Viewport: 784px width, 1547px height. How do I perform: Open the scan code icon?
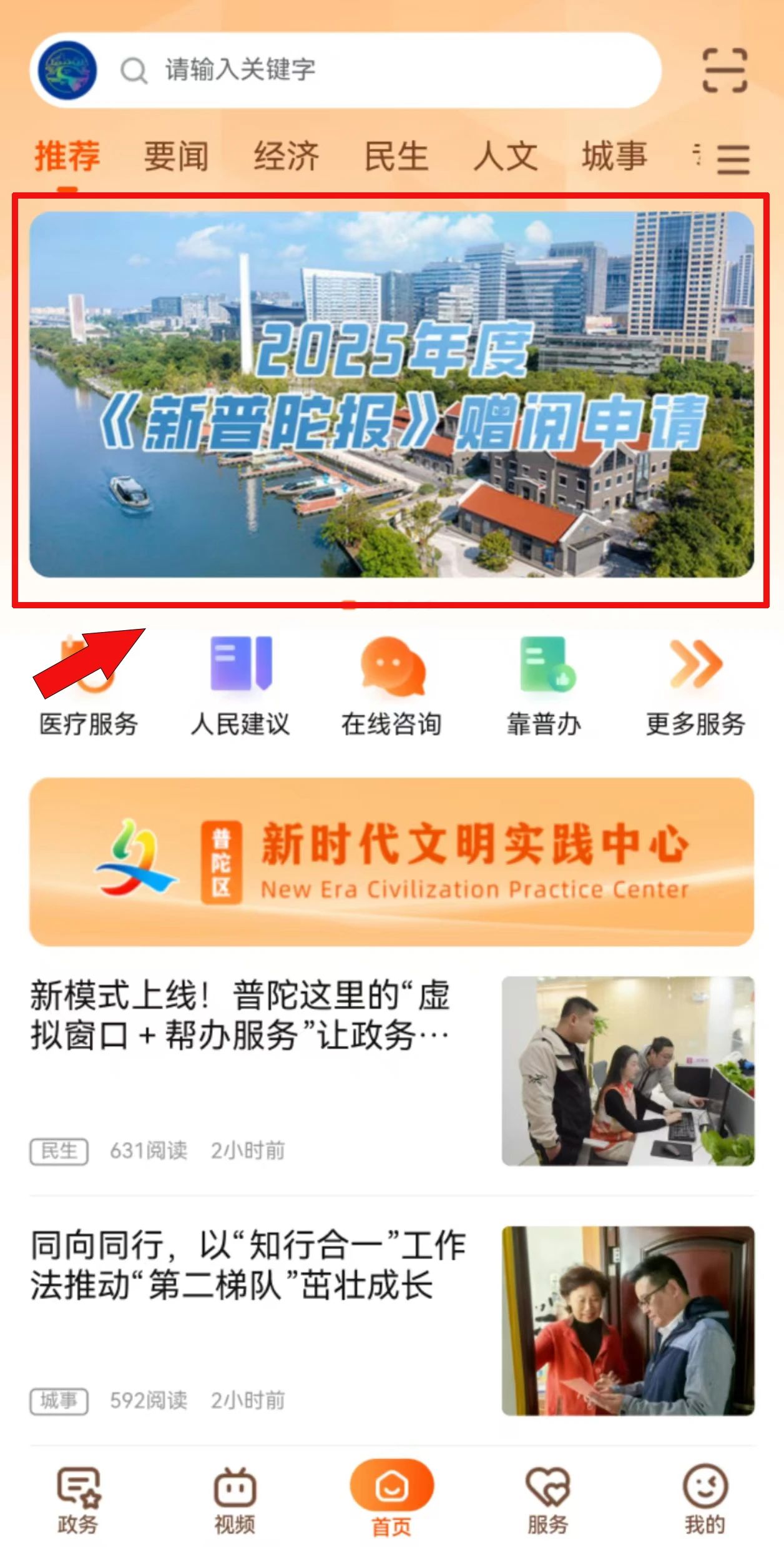click(724, 70)
